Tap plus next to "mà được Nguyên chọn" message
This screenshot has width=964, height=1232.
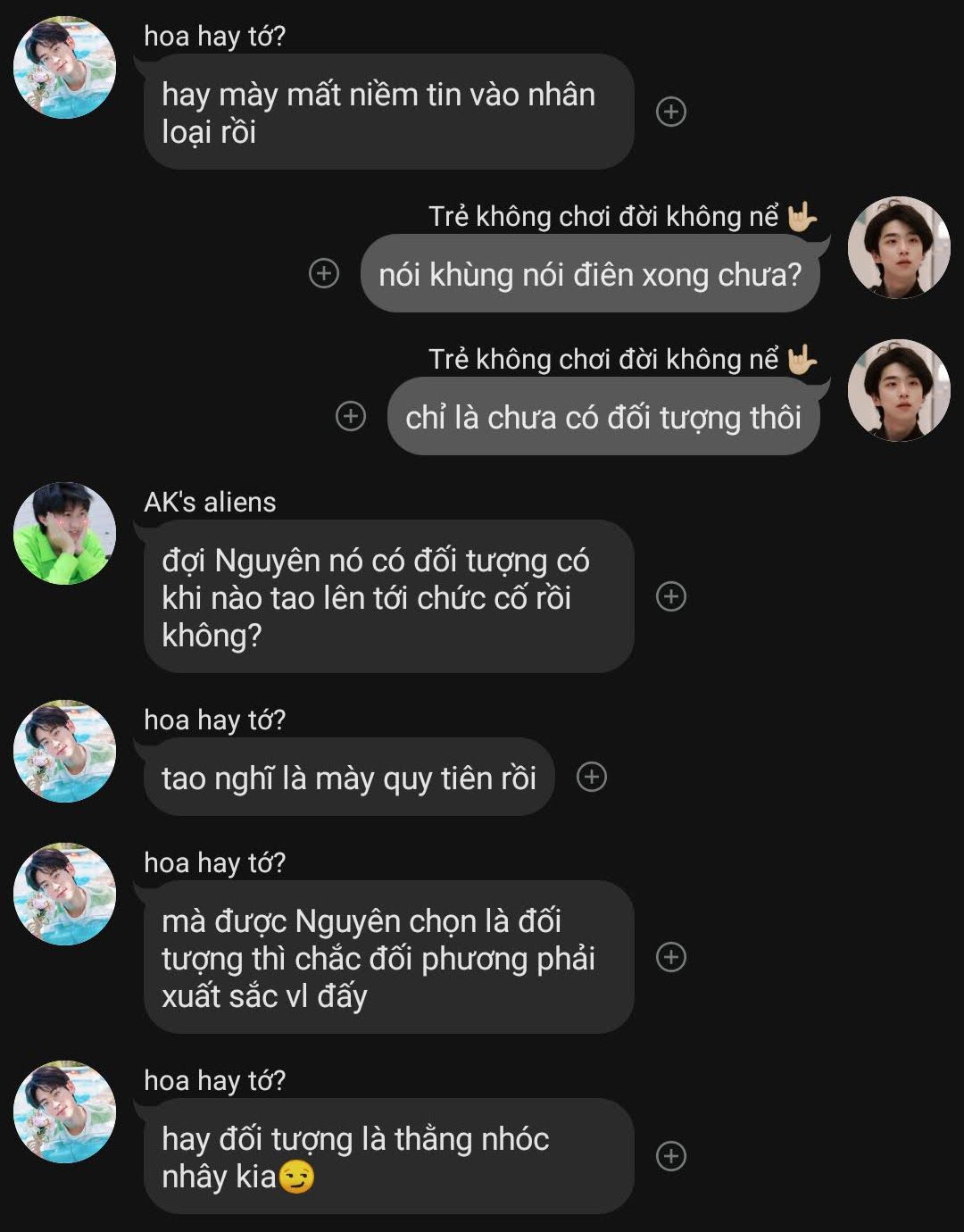pos(671,957)
